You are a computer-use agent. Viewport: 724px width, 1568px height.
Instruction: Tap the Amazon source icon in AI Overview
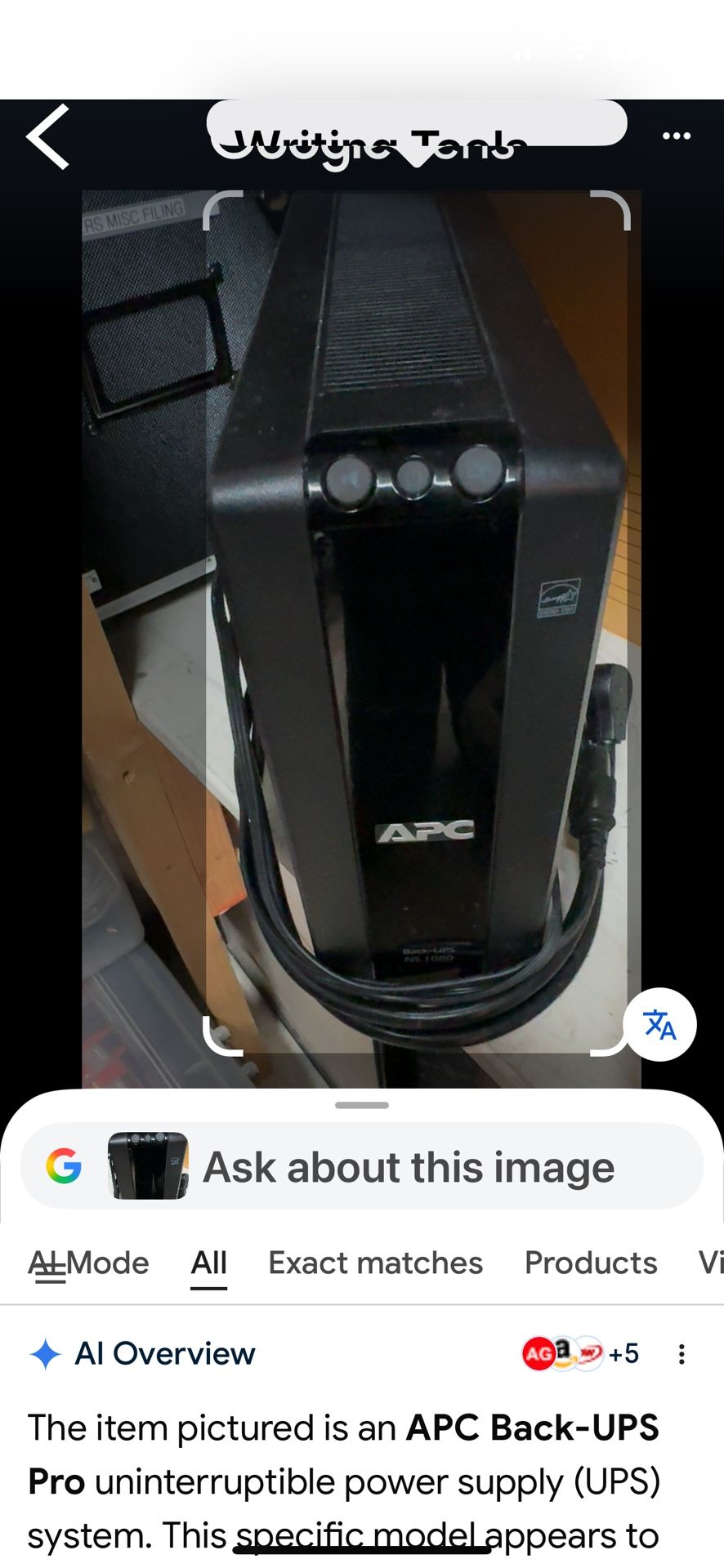pos(563,1353)
